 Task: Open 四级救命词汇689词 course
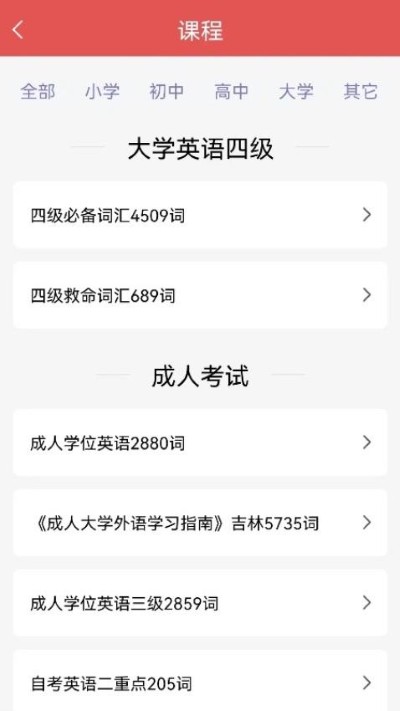[200, 295]
